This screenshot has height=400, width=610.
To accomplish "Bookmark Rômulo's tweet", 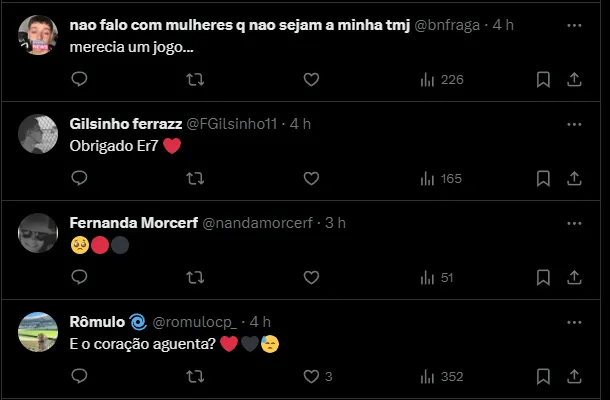I will [x=543, y=376].
